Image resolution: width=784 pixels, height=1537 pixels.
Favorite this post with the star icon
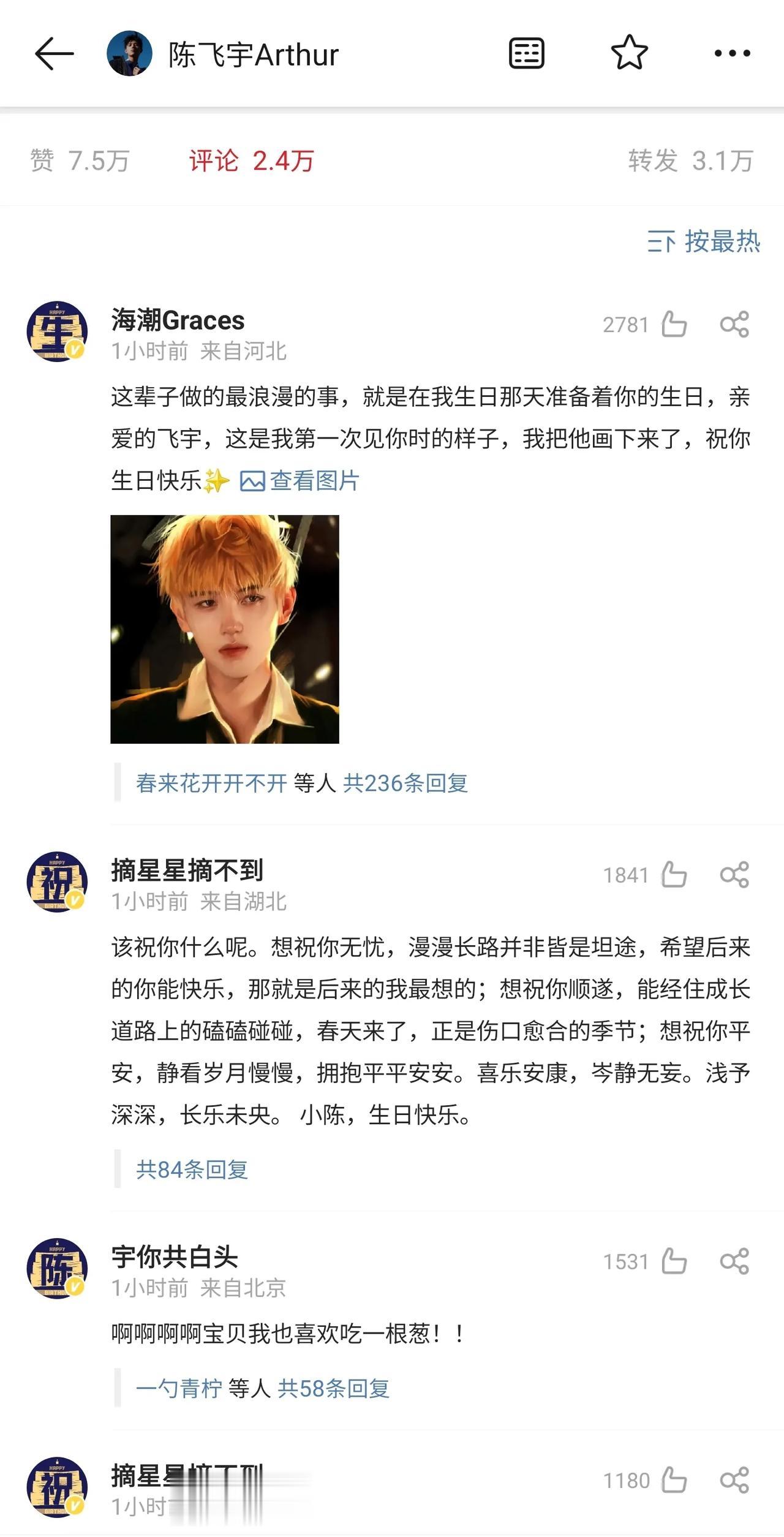pyautogui.click(x=629, y=53)
